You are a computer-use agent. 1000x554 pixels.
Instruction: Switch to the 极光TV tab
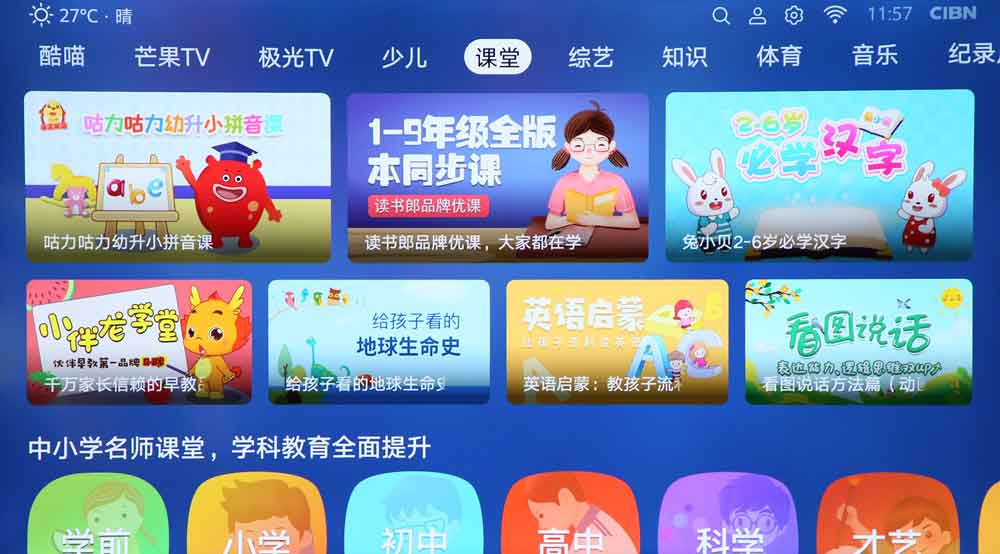(x=295, y=56)
